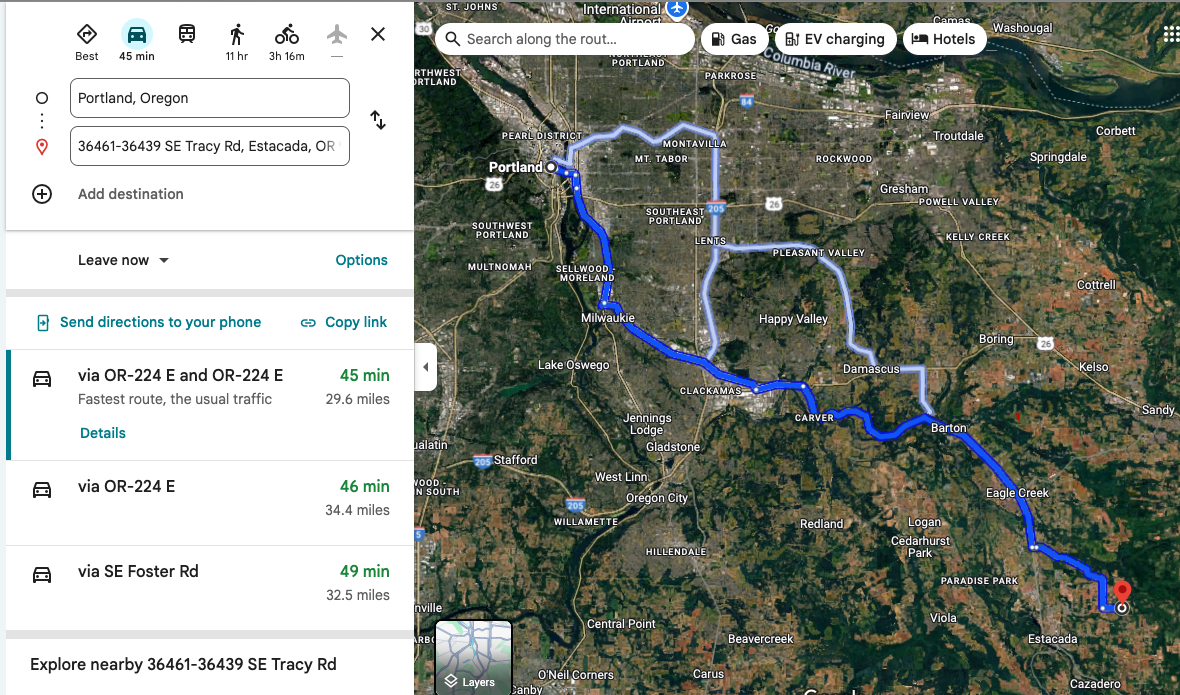Add another destination

coord(130,194)
